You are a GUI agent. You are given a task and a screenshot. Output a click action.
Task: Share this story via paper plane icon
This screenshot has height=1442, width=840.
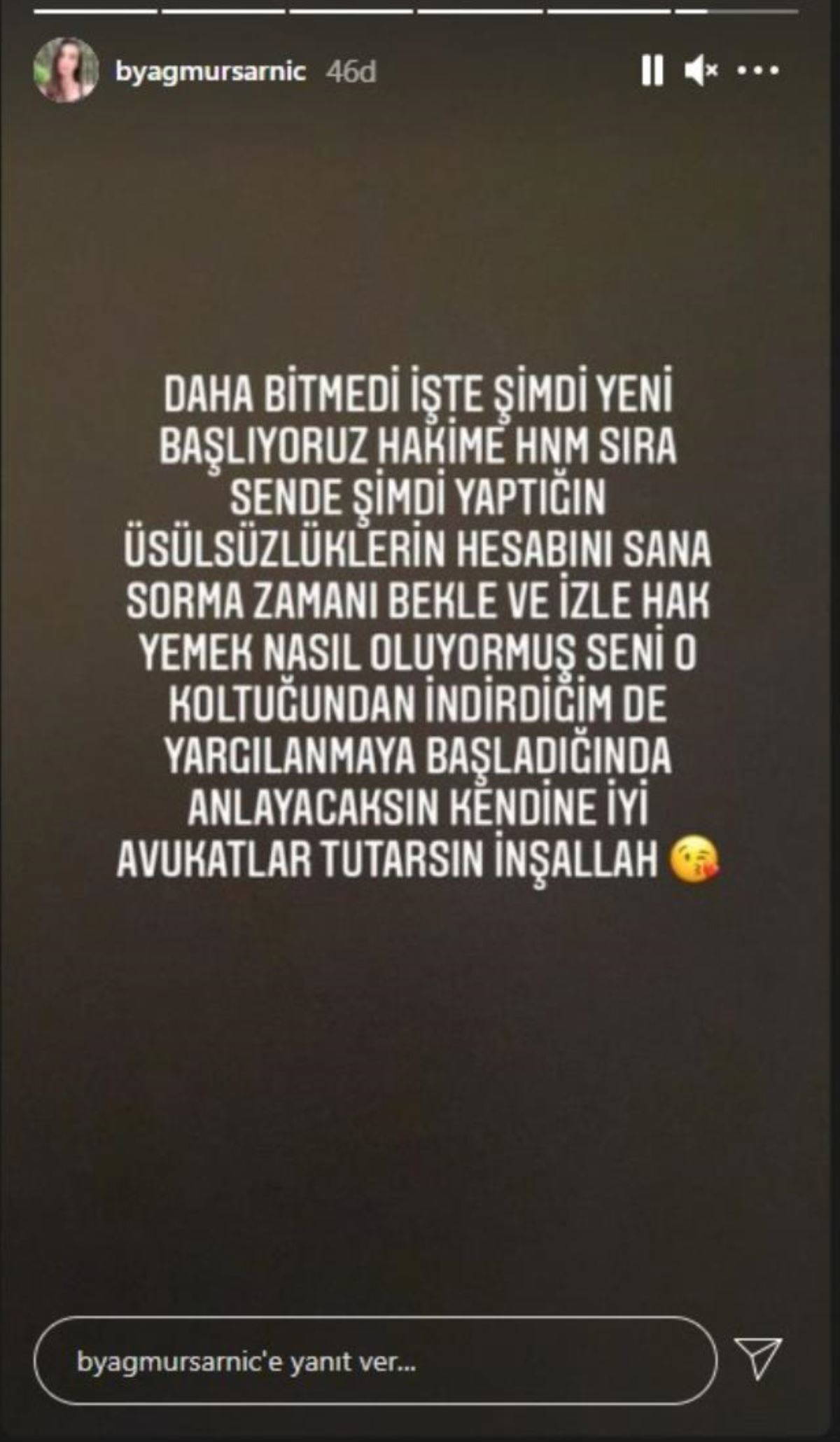(x=758, y=1359)
